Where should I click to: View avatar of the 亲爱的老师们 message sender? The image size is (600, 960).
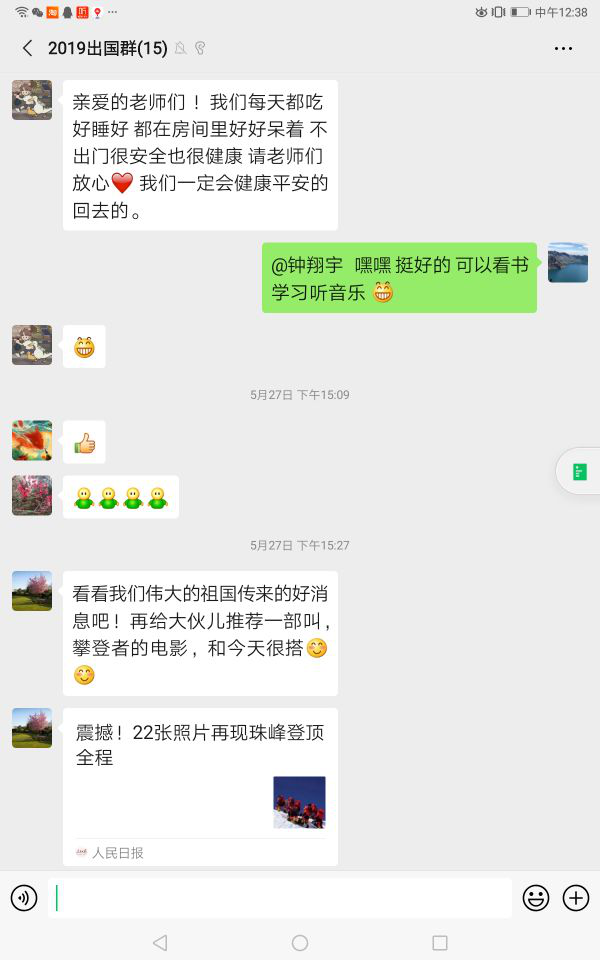[32, 100]
